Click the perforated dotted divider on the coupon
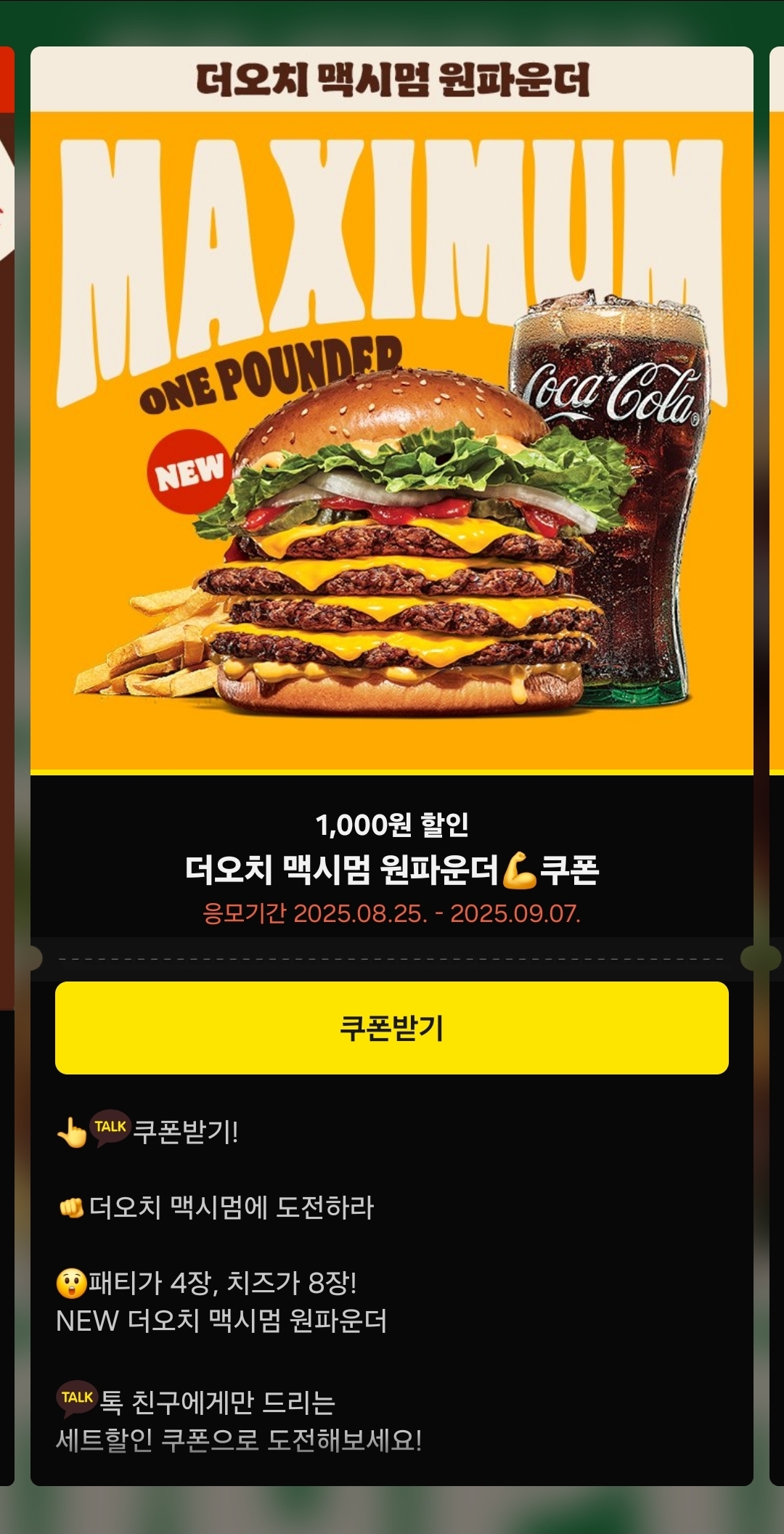The height and width of the screenshot is (1534, 784). tap(392, 957)
